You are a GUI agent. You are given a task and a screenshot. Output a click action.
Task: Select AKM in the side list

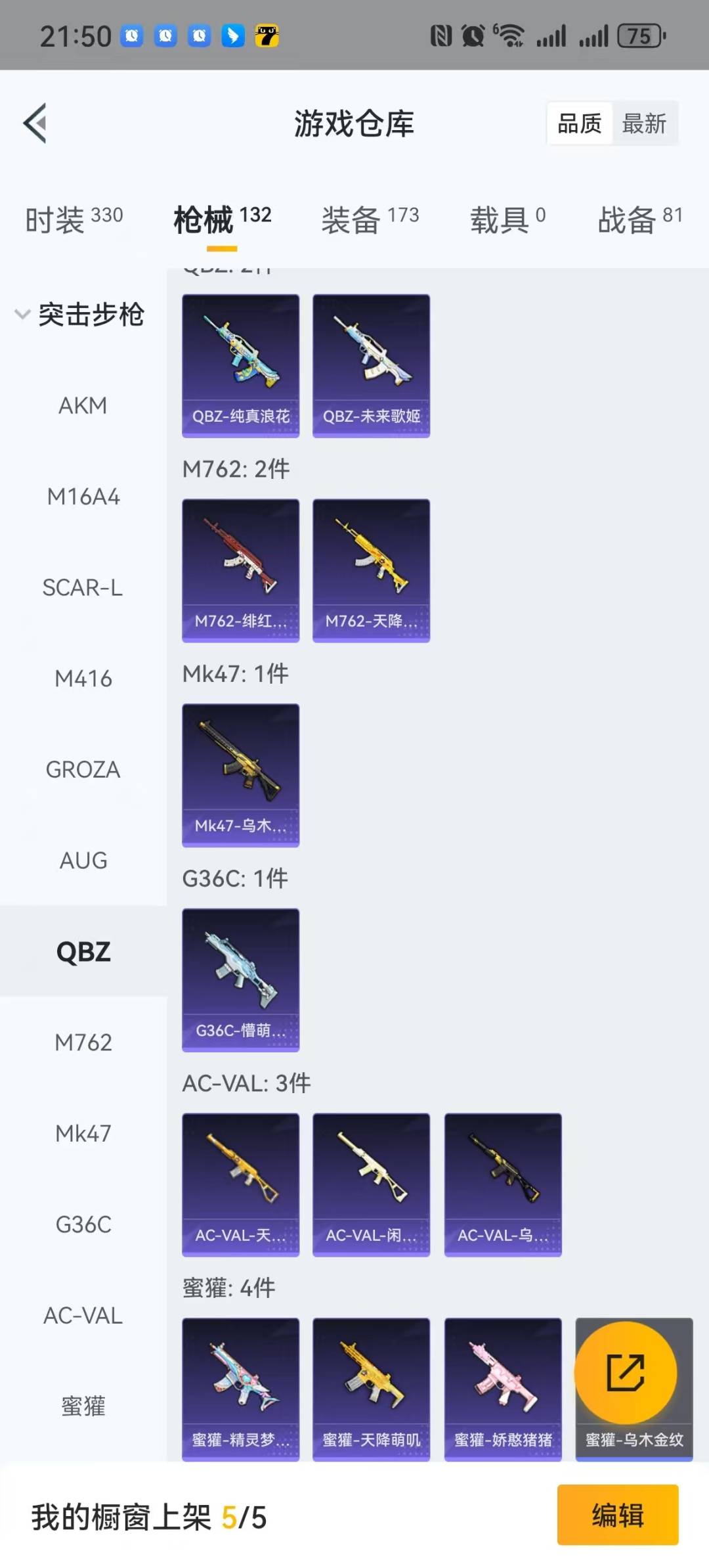coord(83,406)
